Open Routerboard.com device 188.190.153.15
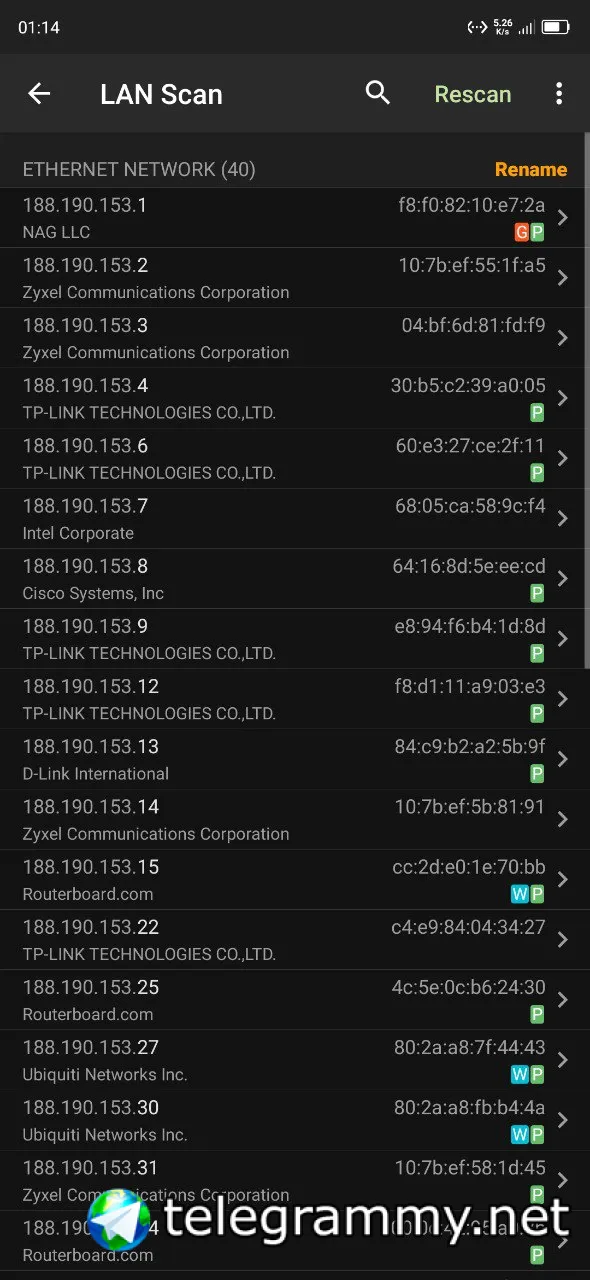Screen dimensions: 590x1280 pyautogui.click(x=295, y=879)
